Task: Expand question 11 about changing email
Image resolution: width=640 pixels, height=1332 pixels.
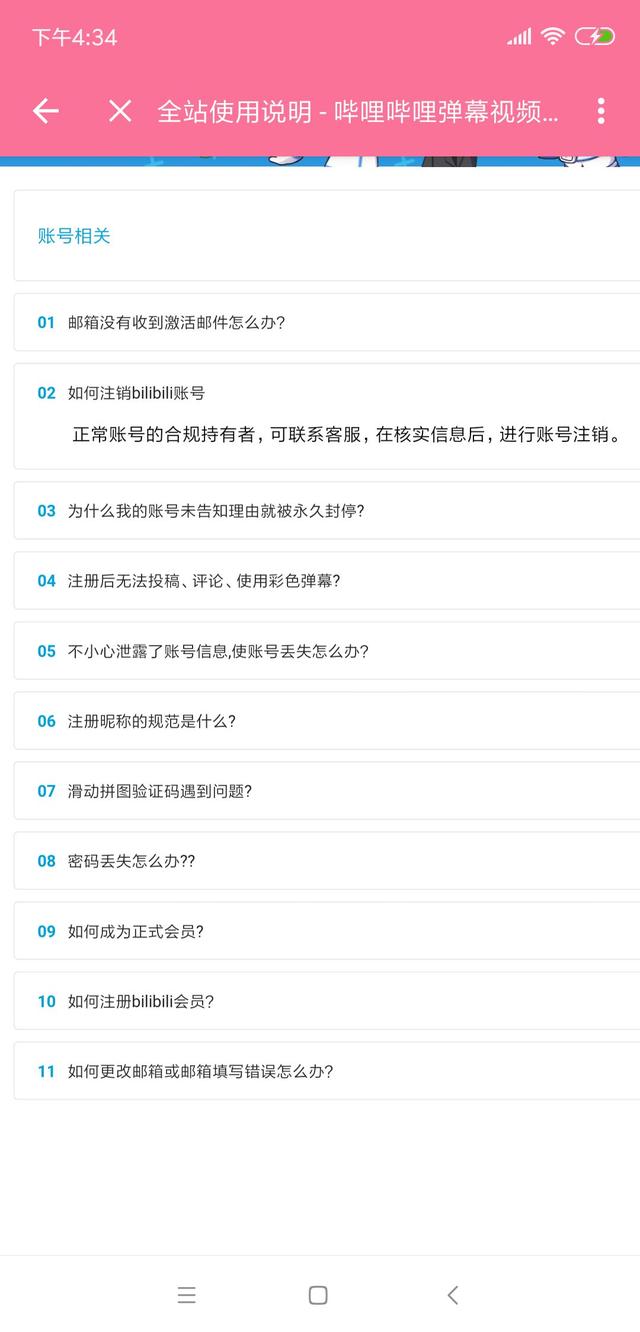Action: 200,1071
